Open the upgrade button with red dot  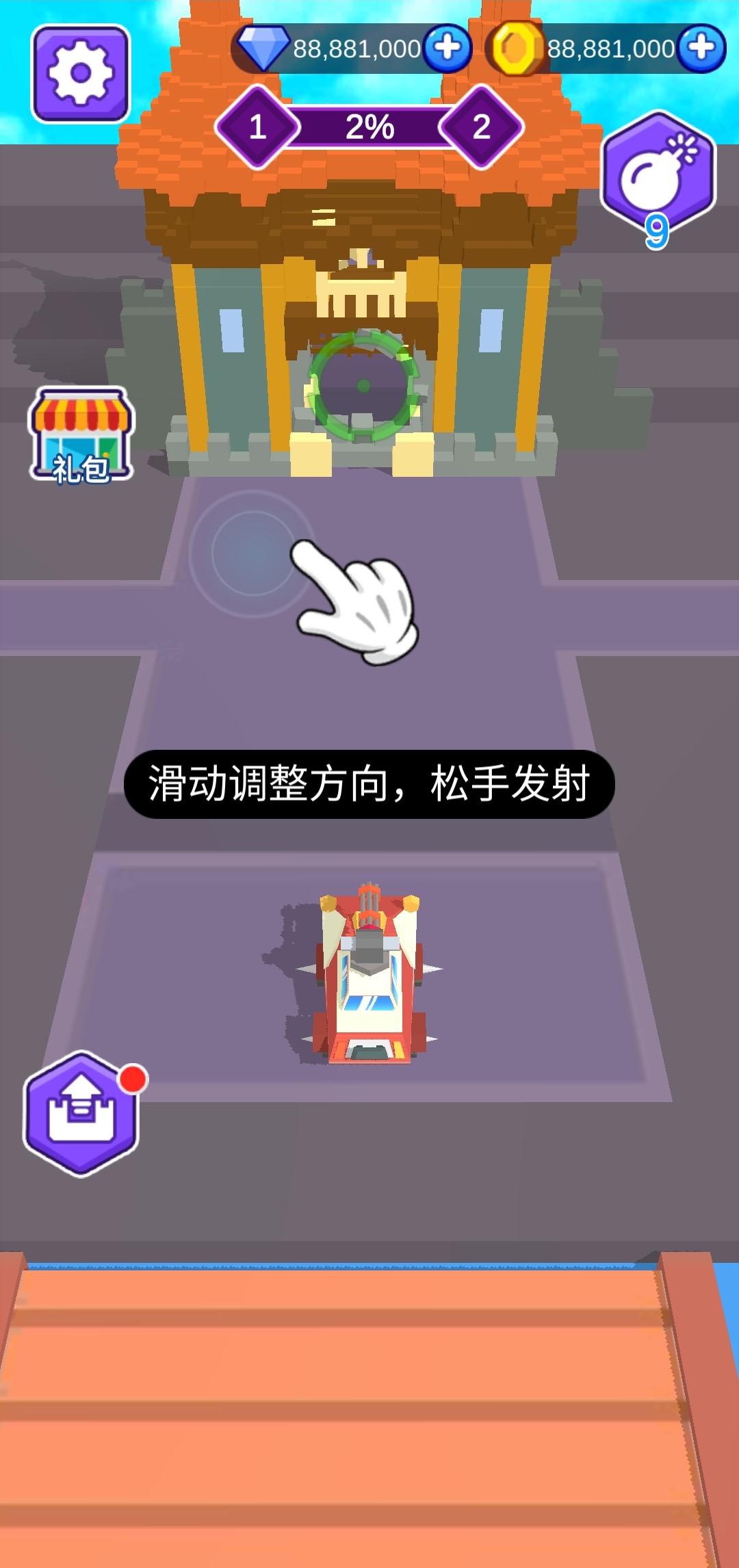tap(81, 1114)
